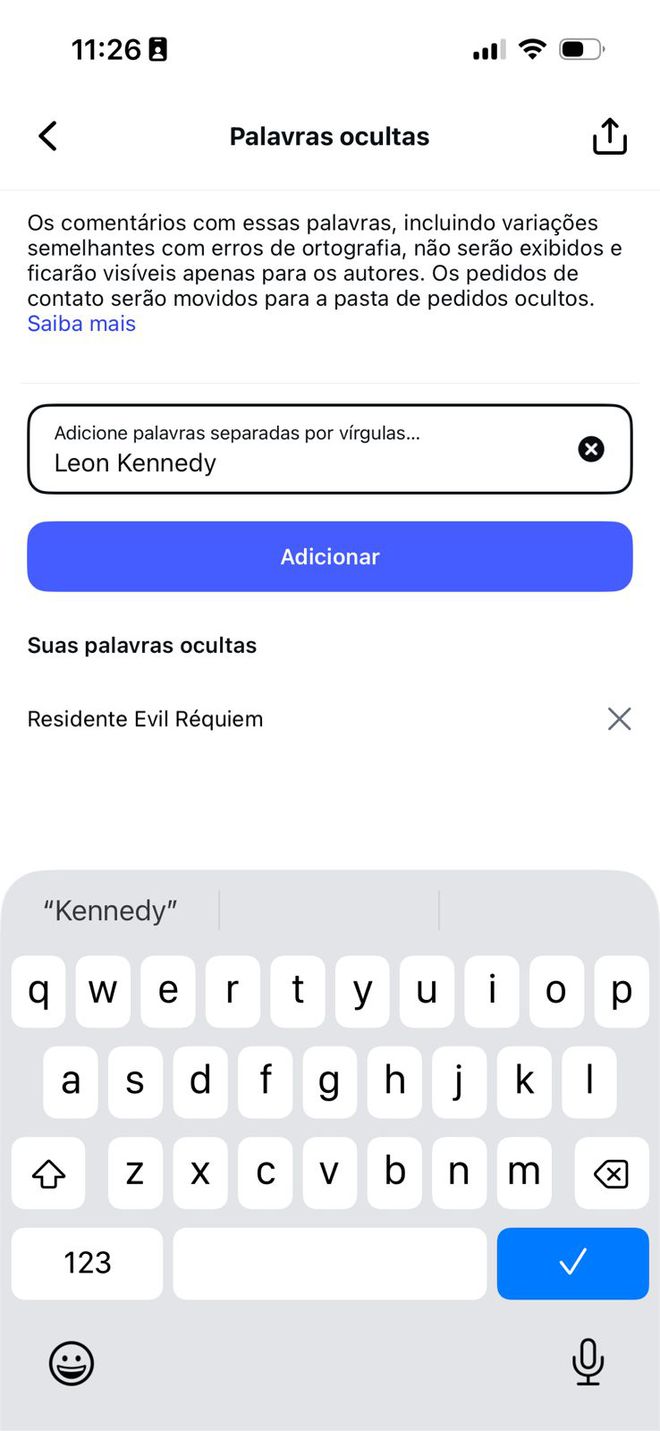Open the Saiba mais link
Screen dimensions: 660x1431
81,324
